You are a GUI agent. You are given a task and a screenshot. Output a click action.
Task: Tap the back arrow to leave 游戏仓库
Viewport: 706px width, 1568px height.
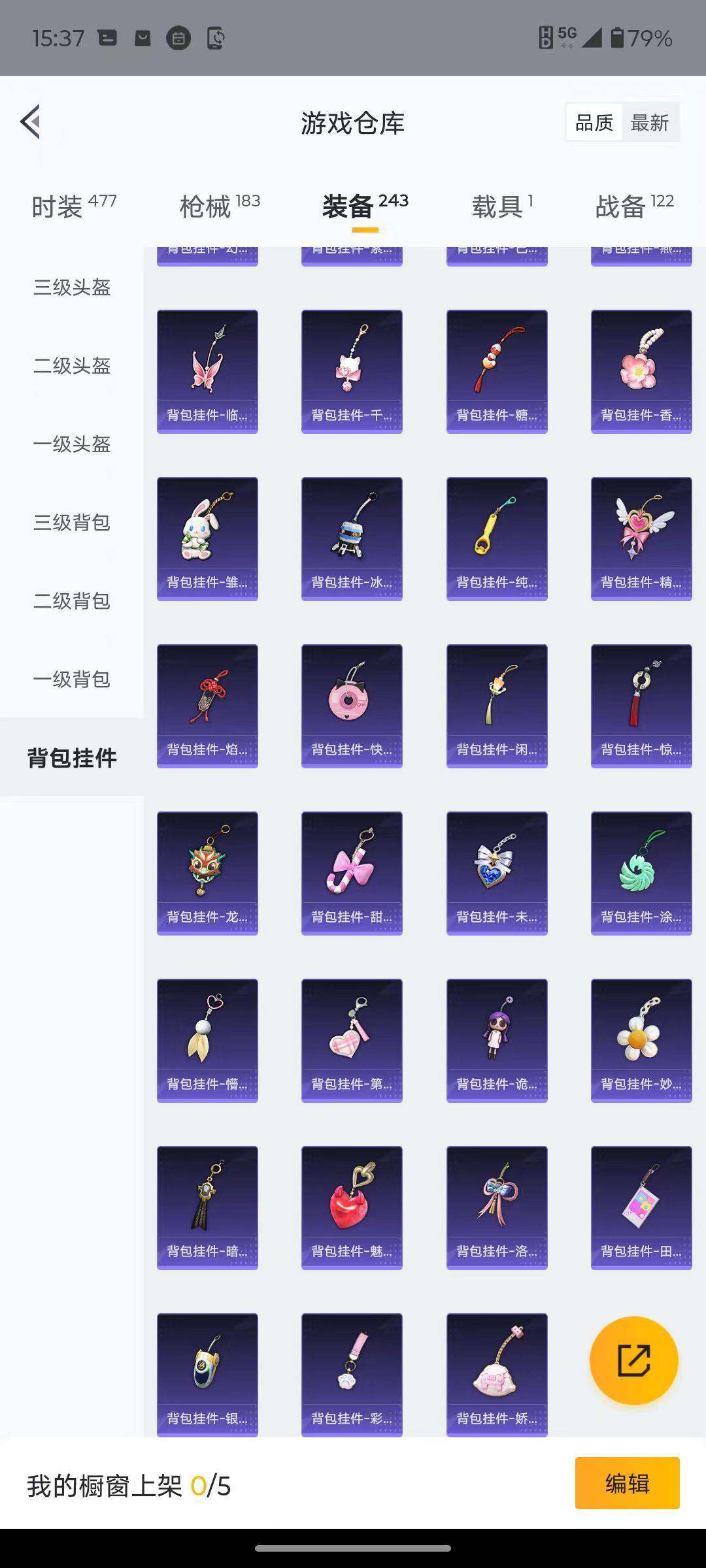(x=29, y=122)
